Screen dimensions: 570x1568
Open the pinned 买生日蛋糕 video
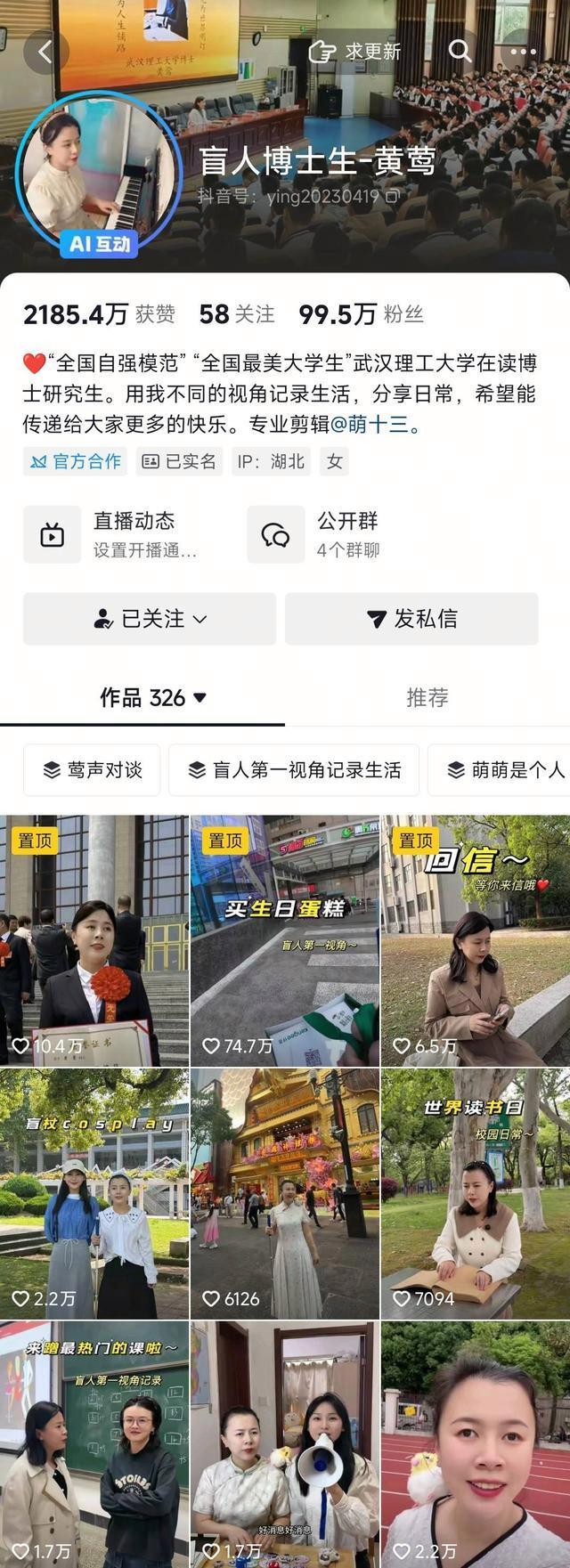[285, 940]
